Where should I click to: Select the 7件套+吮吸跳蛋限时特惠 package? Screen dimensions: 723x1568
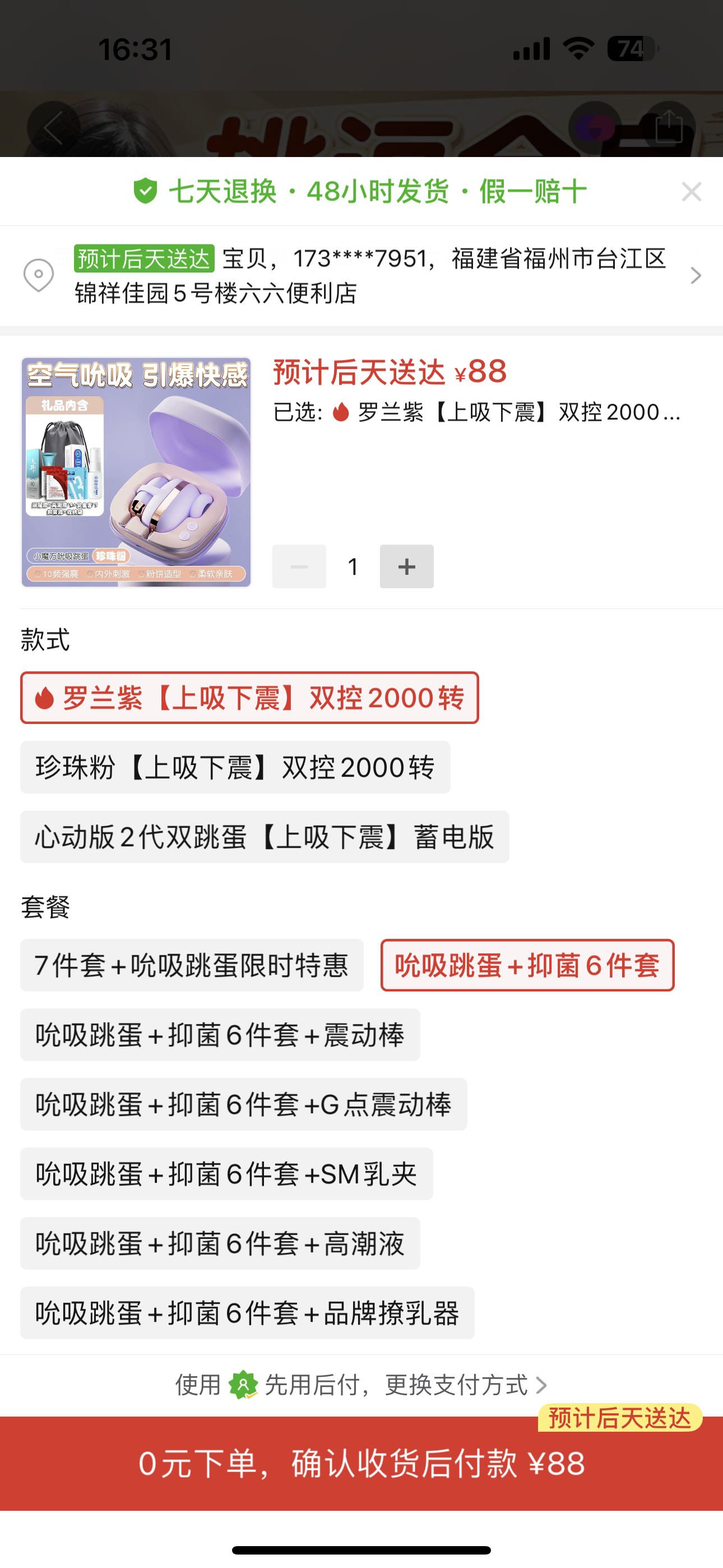pyautogui.click(x=192, y=965)
